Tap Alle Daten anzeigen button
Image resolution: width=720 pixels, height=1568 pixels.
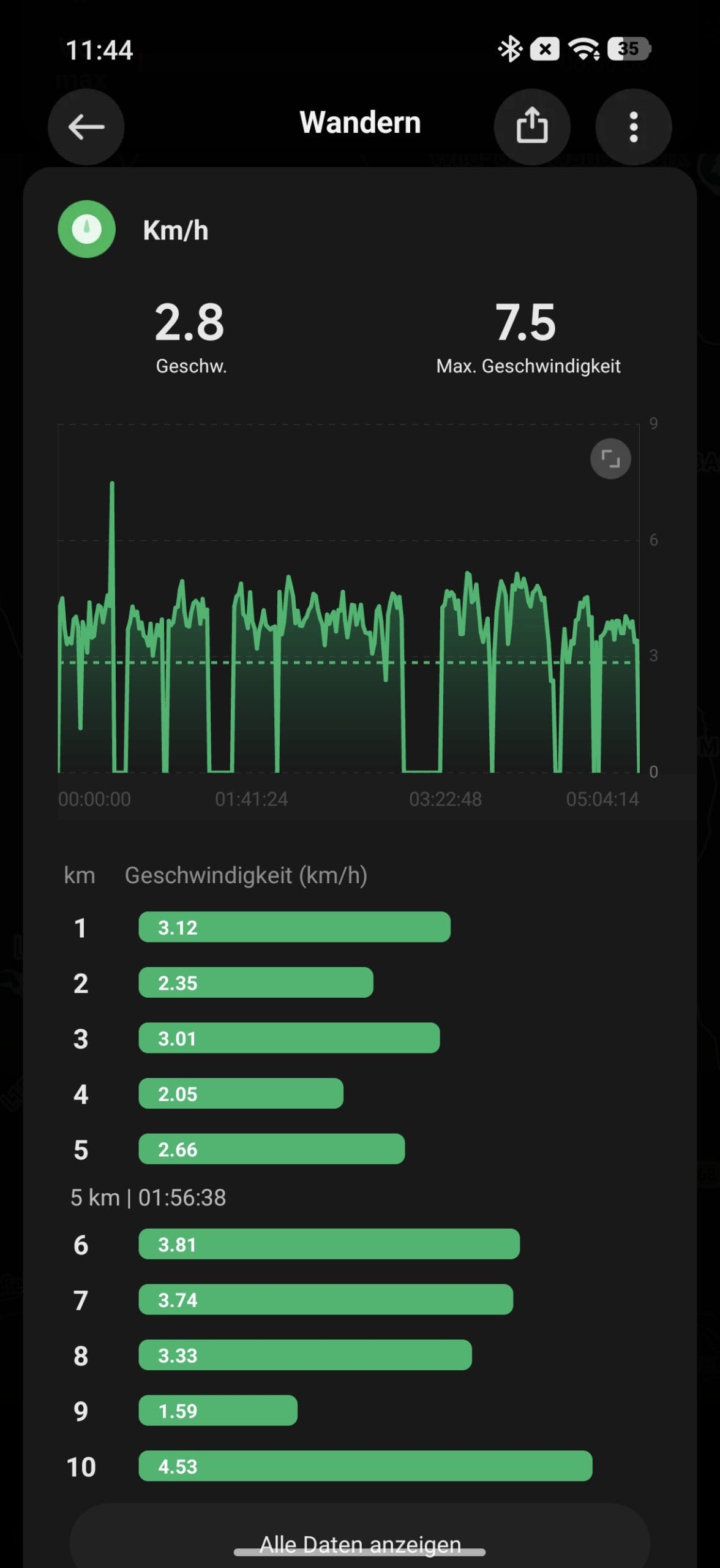360,1539
